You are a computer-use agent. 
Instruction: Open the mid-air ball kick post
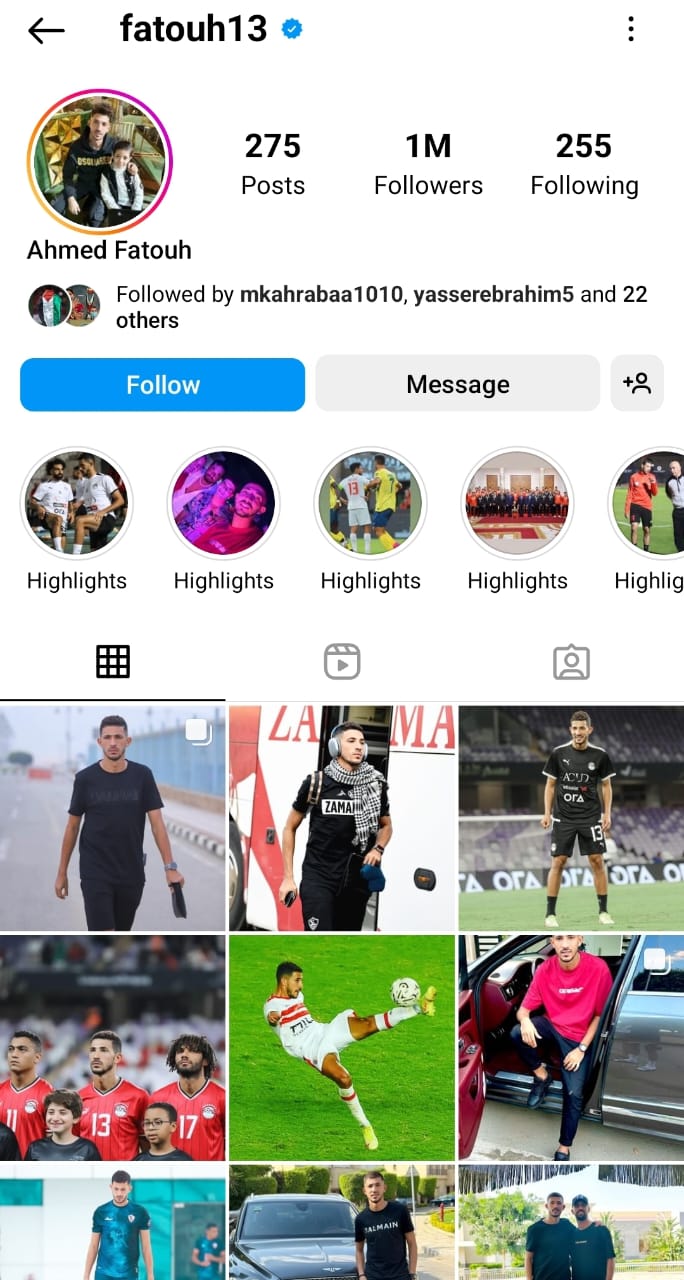coord(342,1047)
